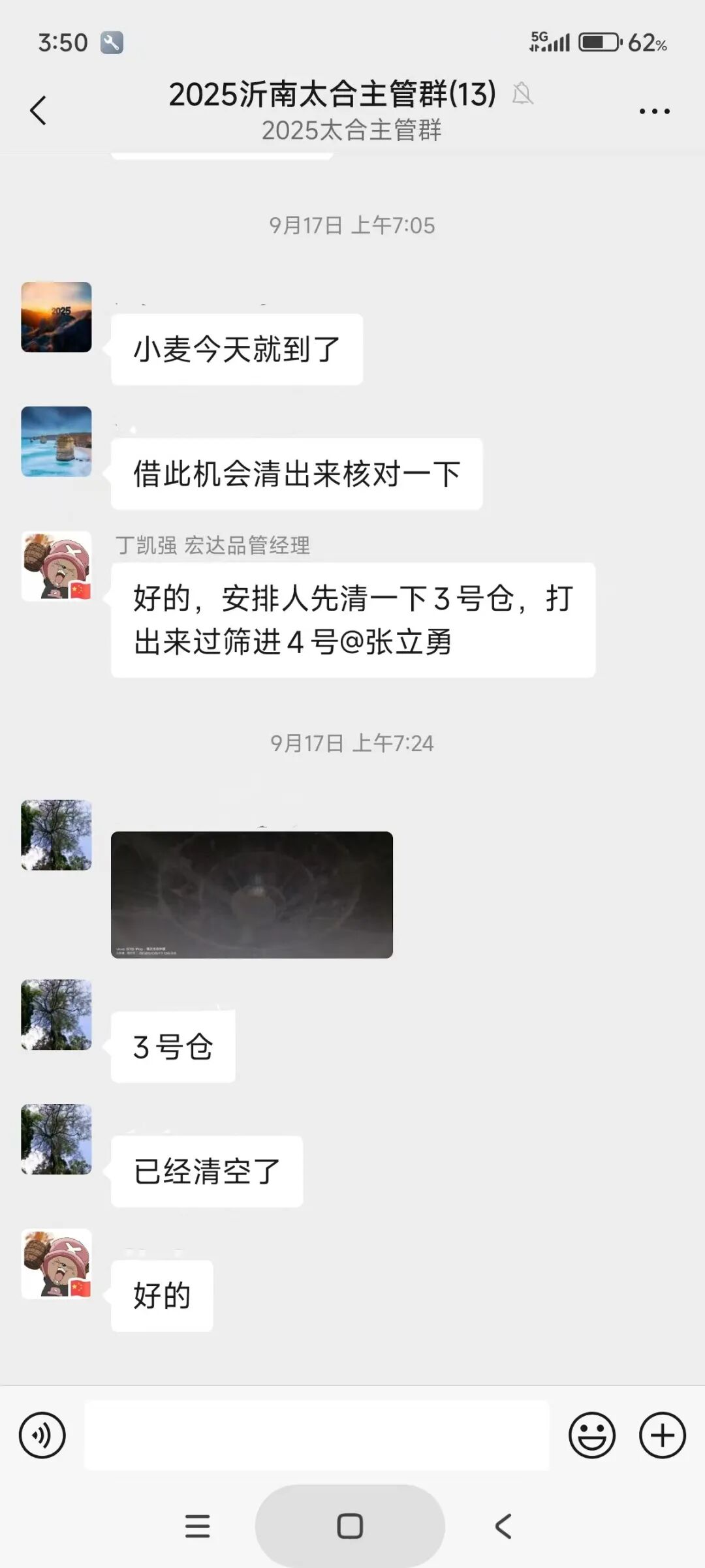The image size is (705, 1568).
Task: Tap the message text field
Action: pyautogui.click(x=317, y=1435)
